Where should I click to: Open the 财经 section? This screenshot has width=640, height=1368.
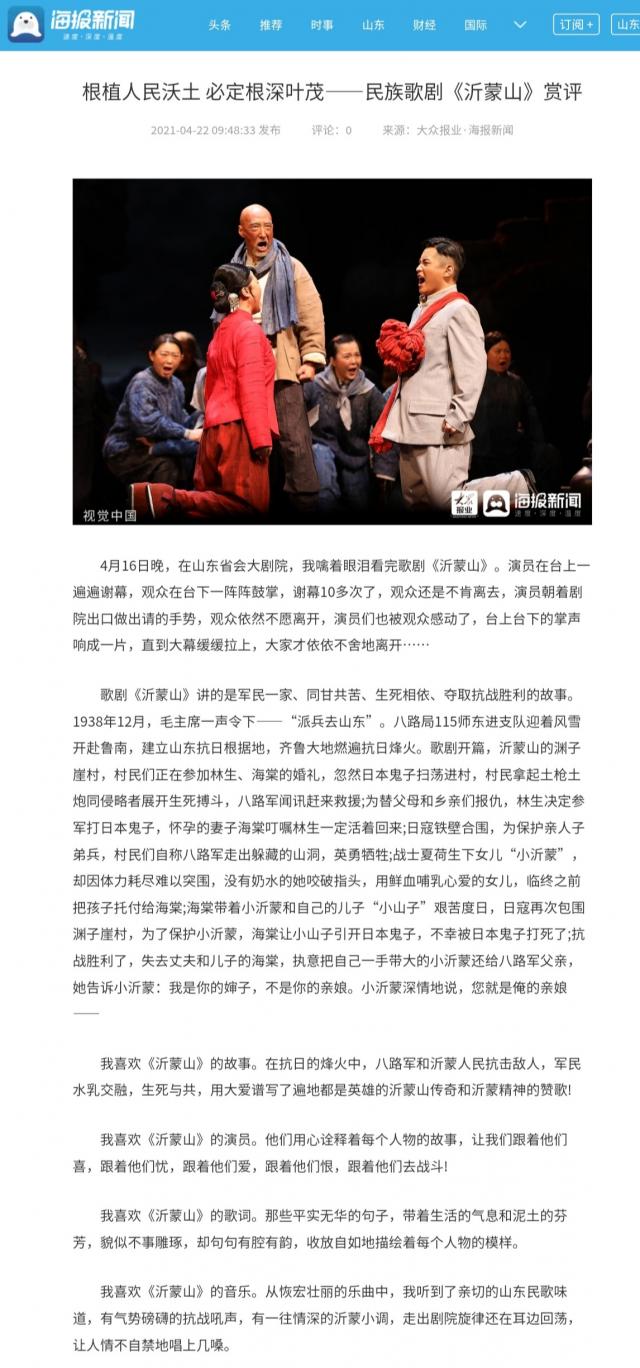pyautogui.click(x=424, y=25)
